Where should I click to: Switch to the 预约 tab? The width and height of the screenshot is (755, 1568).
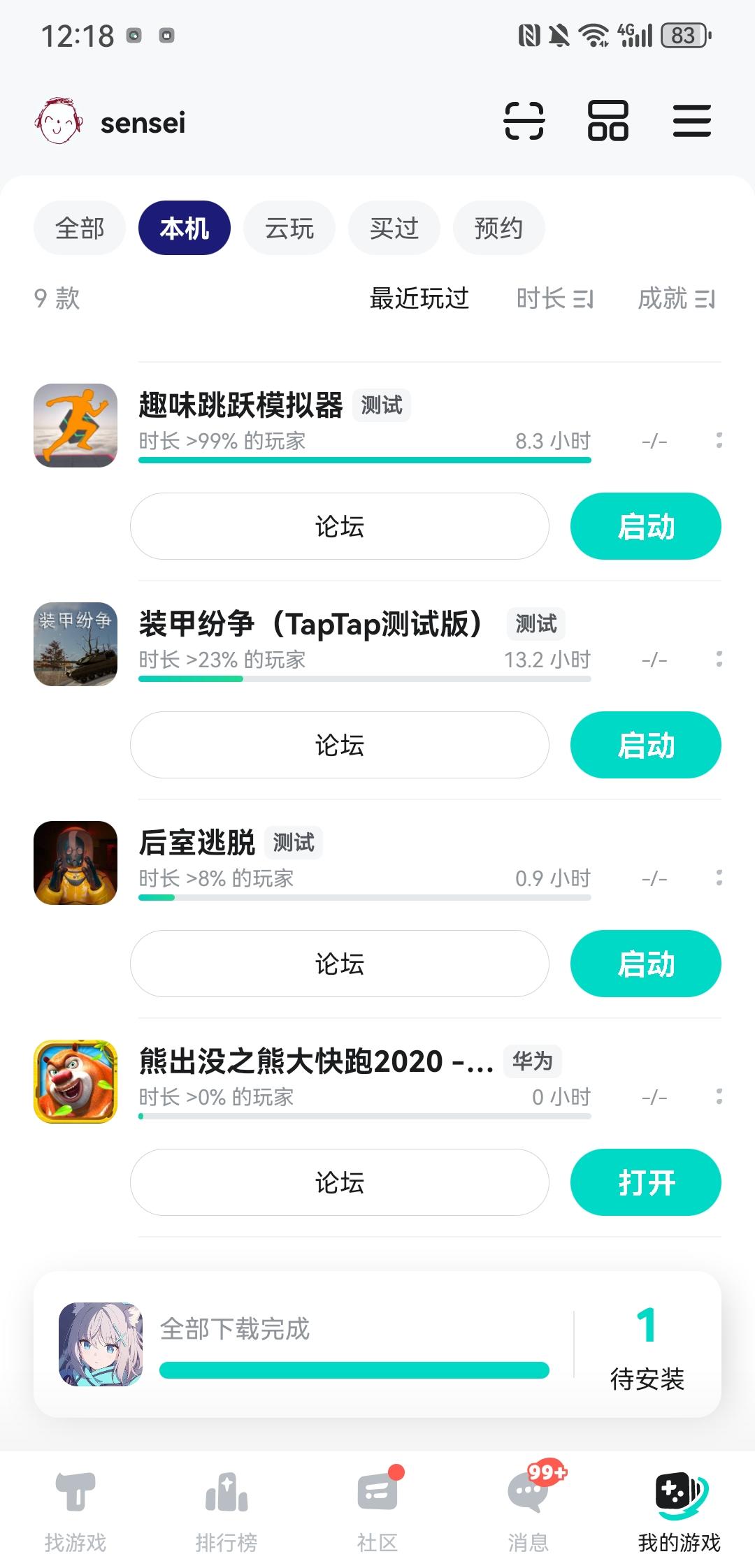[498, 227]
